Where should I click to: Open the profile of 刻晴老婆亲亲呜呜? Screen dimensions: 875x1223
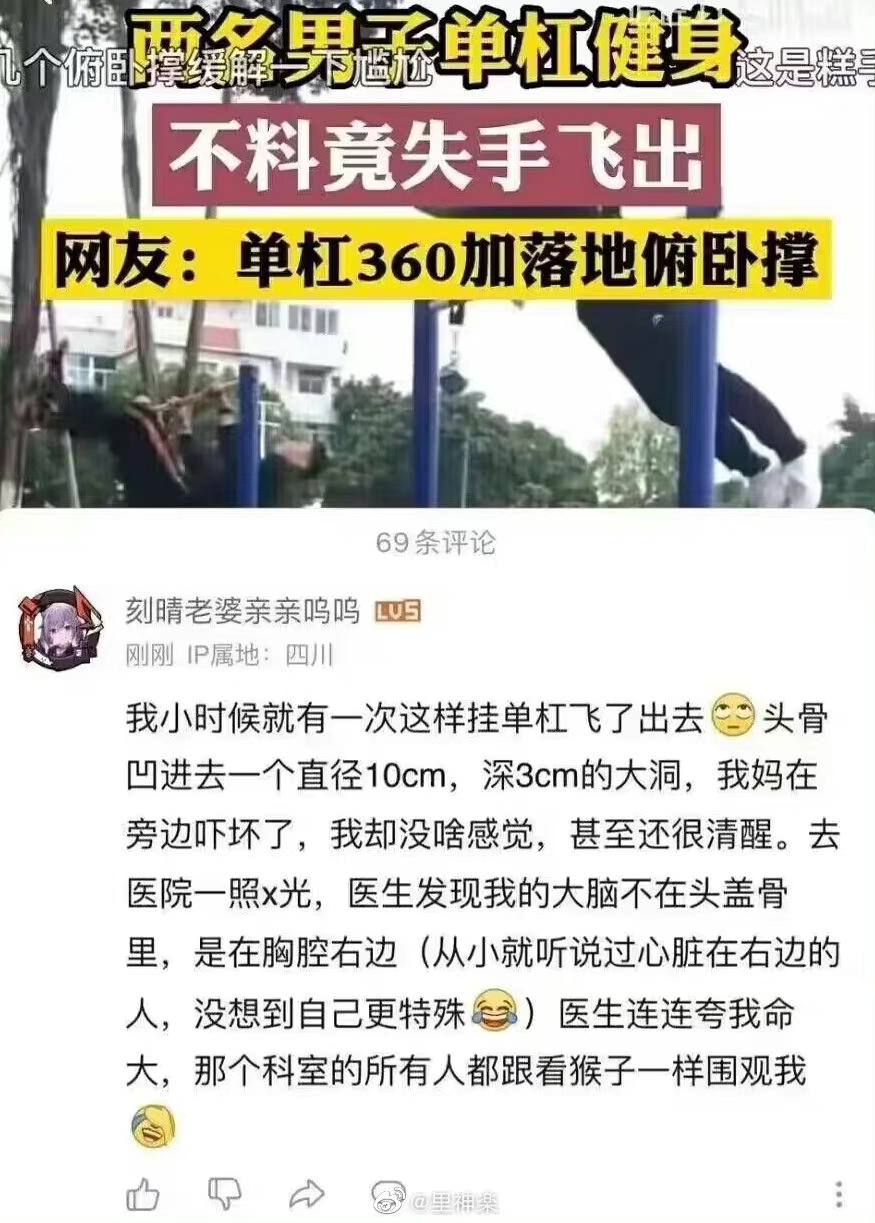pos(243,611)
